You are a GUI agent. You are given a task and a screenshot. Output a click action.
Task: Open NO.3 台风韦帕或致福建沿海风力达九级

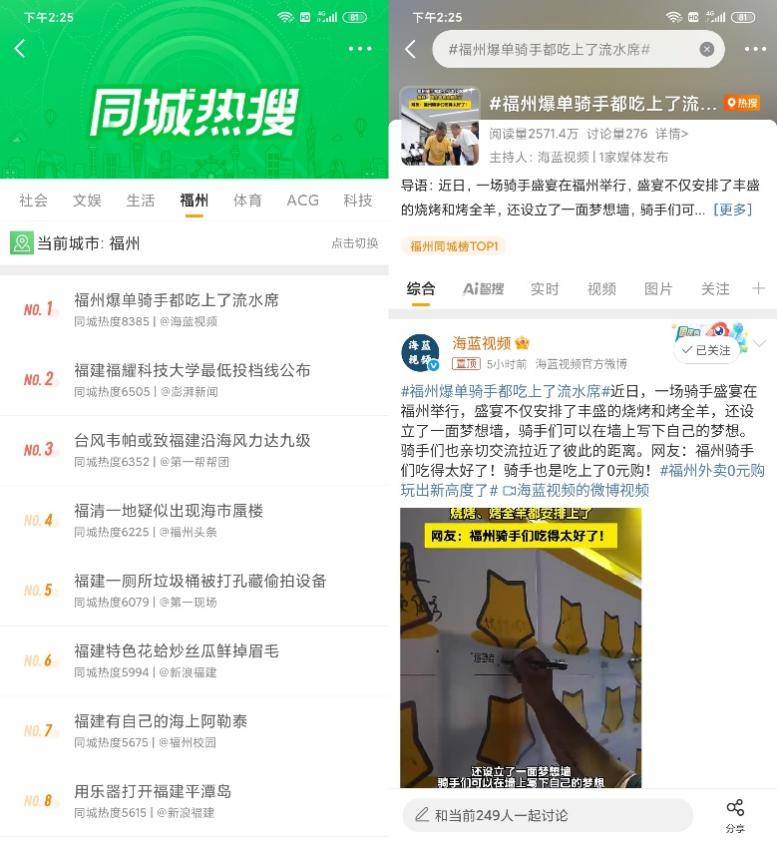tap(192, 449)
